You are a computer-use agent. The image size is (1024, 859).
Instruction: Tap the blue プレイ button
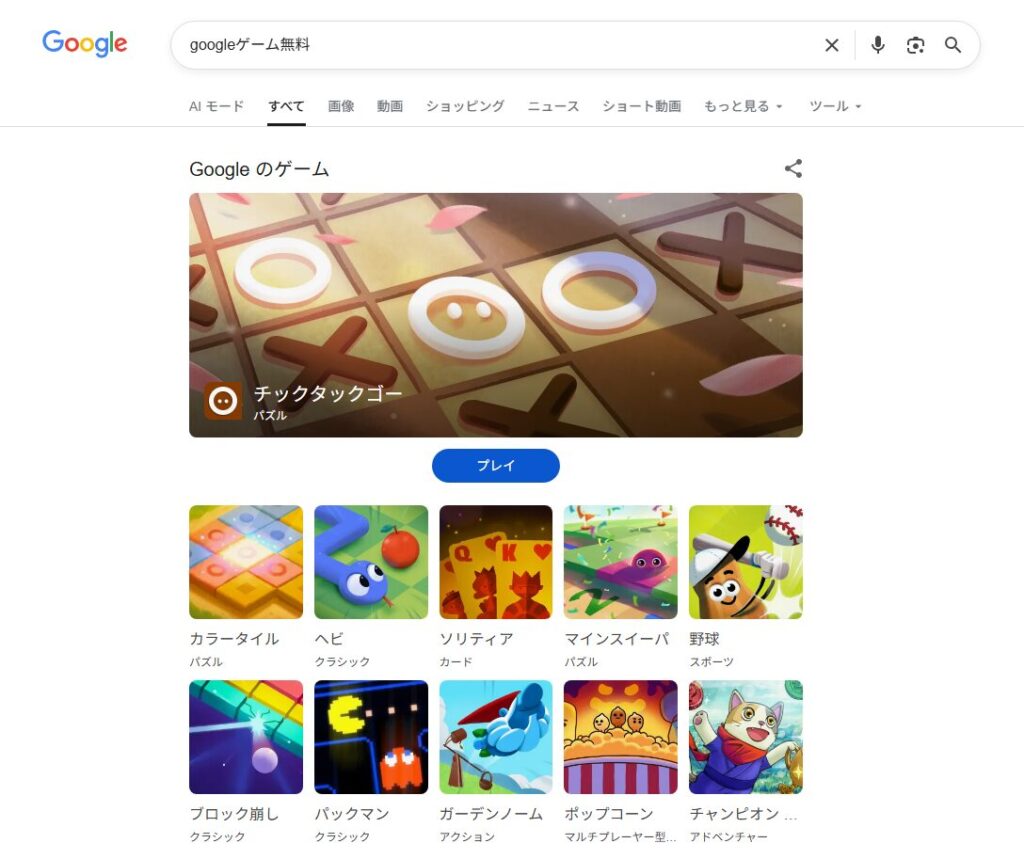[x=495, y=466]
